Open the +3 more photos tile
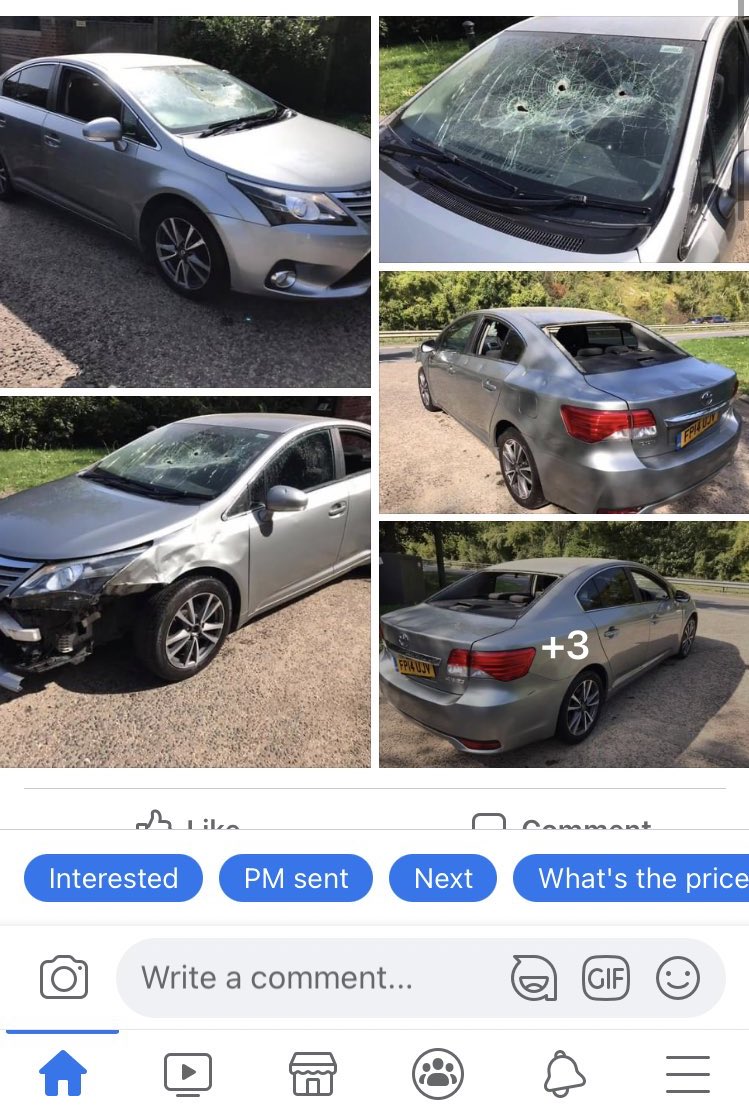The height and width of the screenshot is (1117, 749). coord(563,644)
